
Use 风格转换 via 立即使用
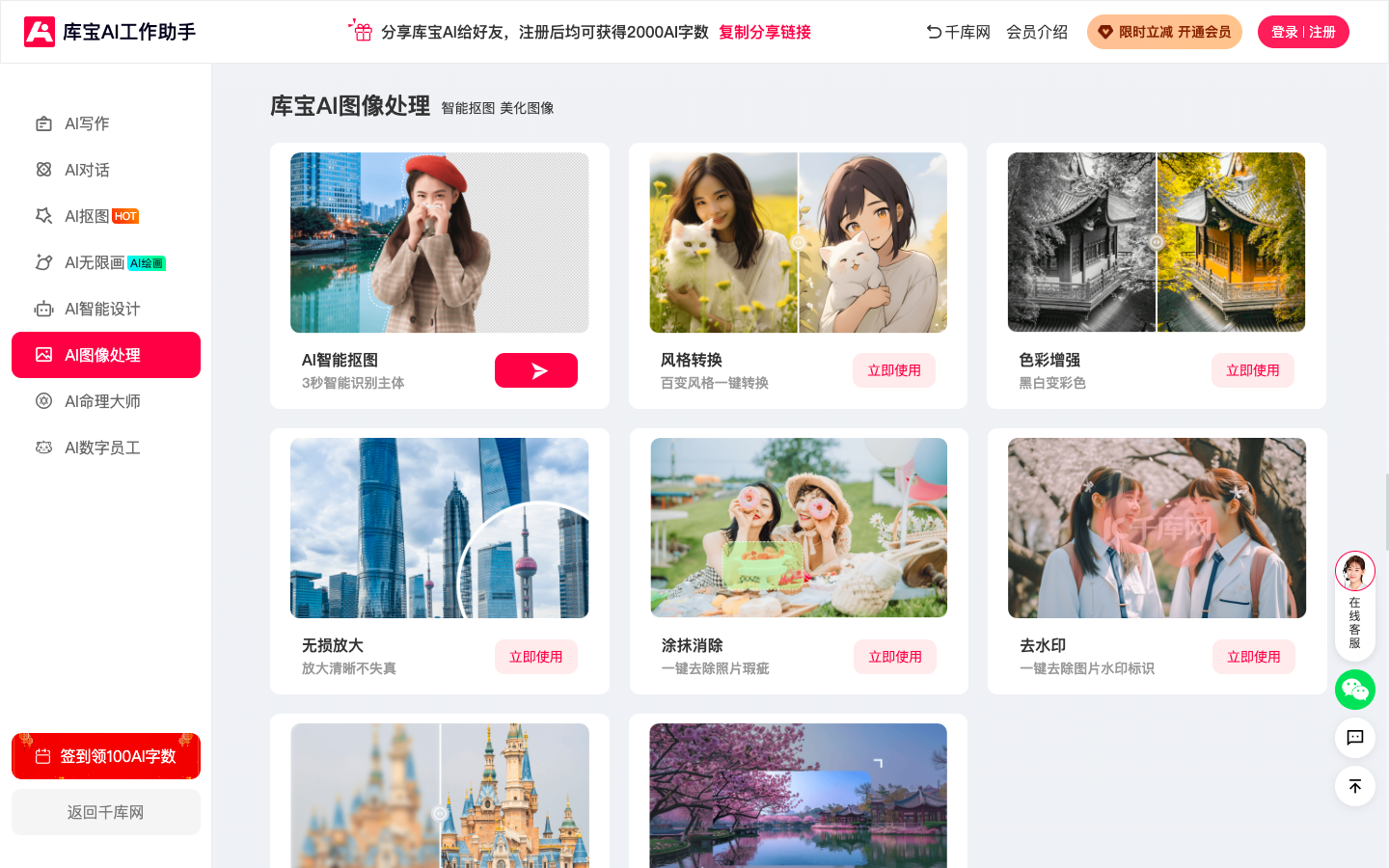(893, 370)
